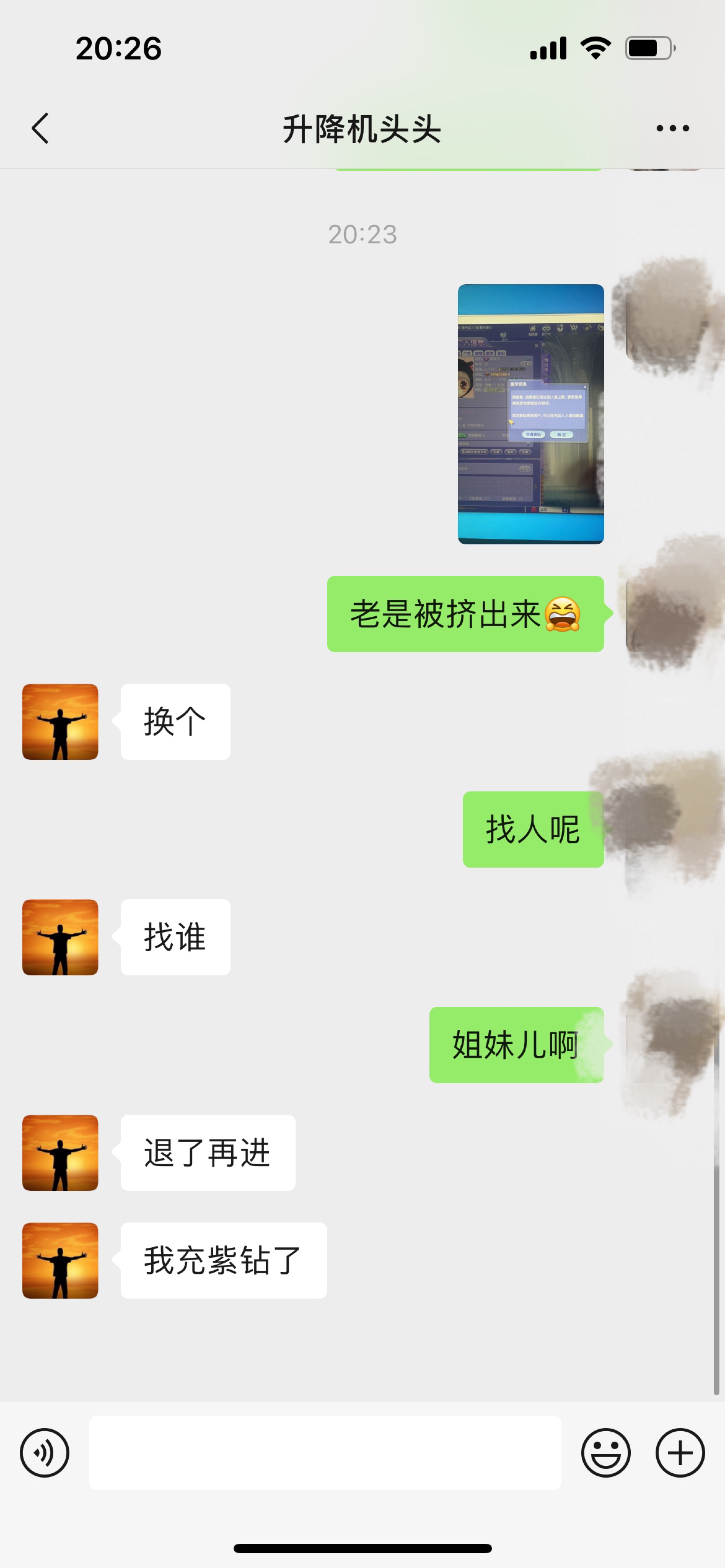Viewport: 725px width, 1568px height.
Task: Open the game screenshot image sent at 20:23
Action: [531, 414]
